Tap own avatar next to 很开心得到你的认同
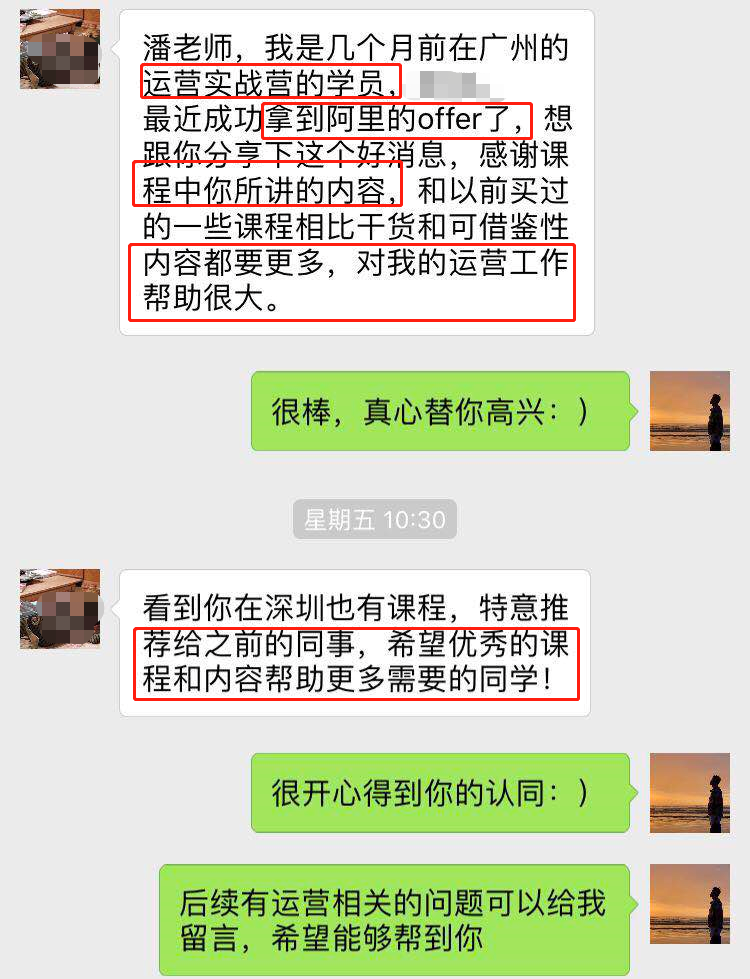This screenshot has height=979, width=750. coord(690,793)
